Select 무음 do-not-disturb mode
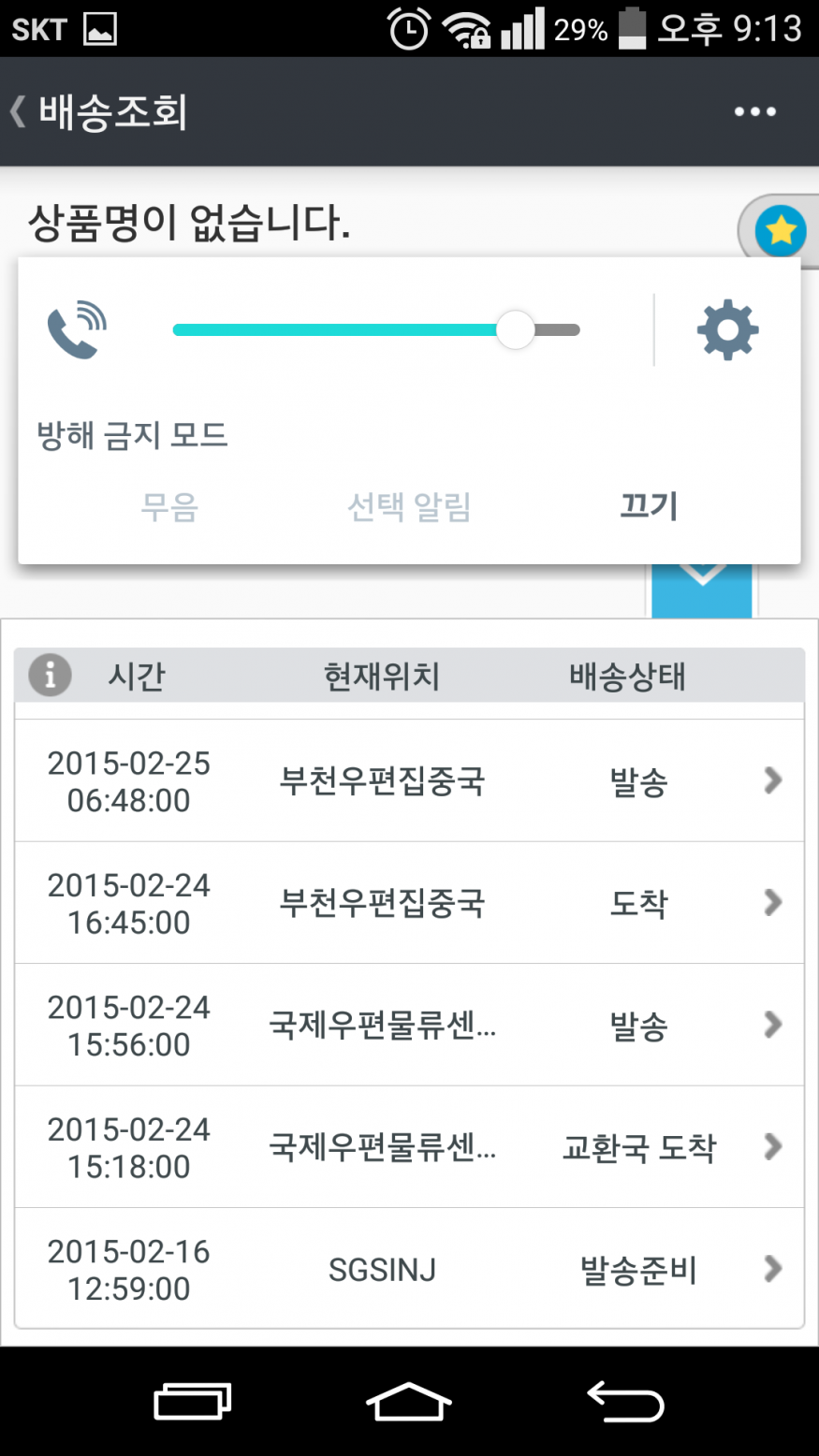 pyautogui.click(x=169, y=507)
